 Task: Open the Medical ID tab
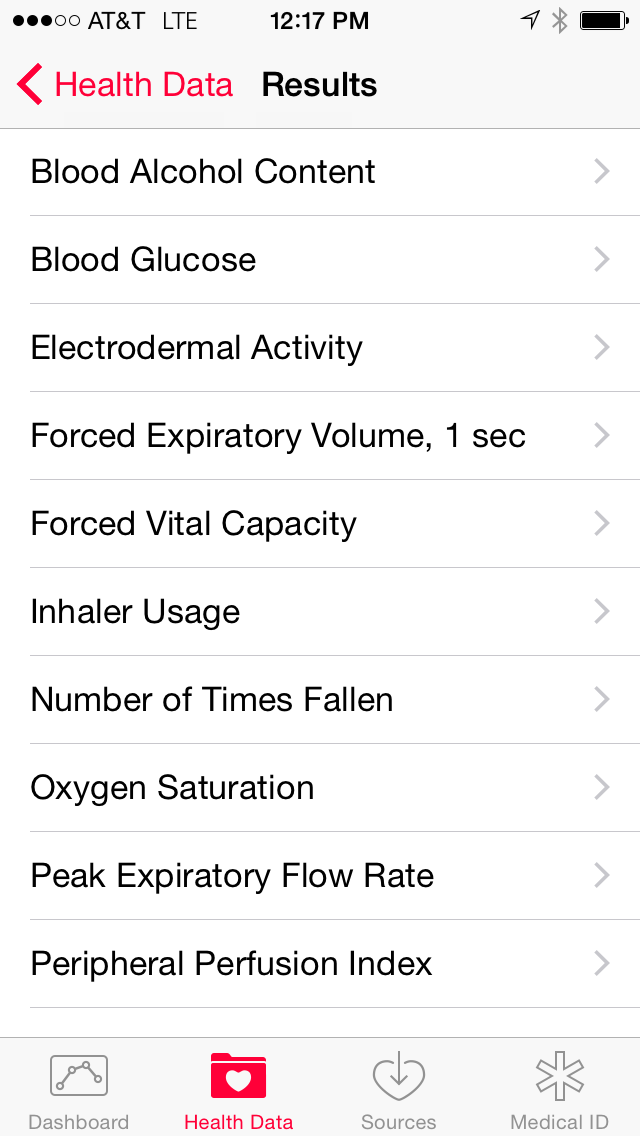559,1090
